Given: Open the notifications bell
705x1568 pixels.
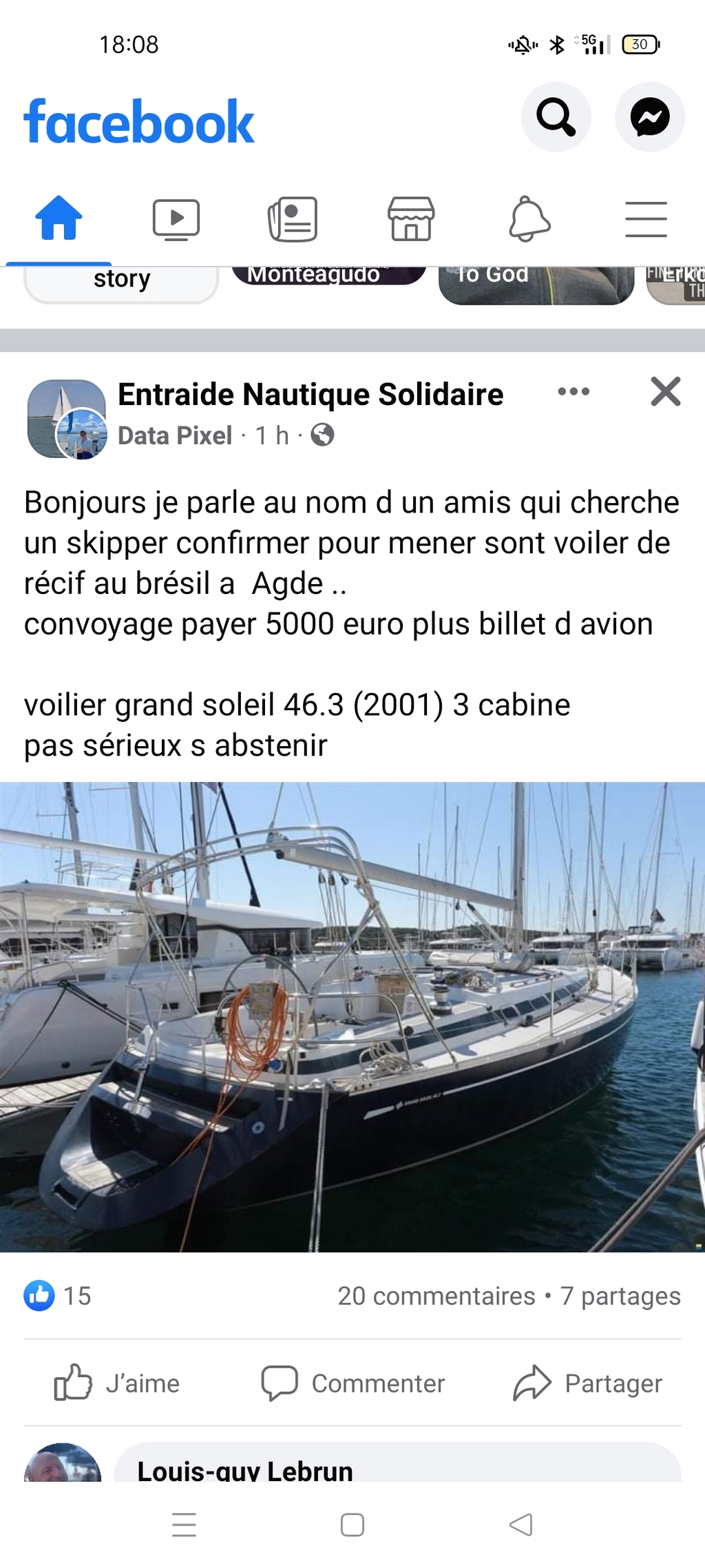Looking at the screenshot, I should [x=529, y=219].
